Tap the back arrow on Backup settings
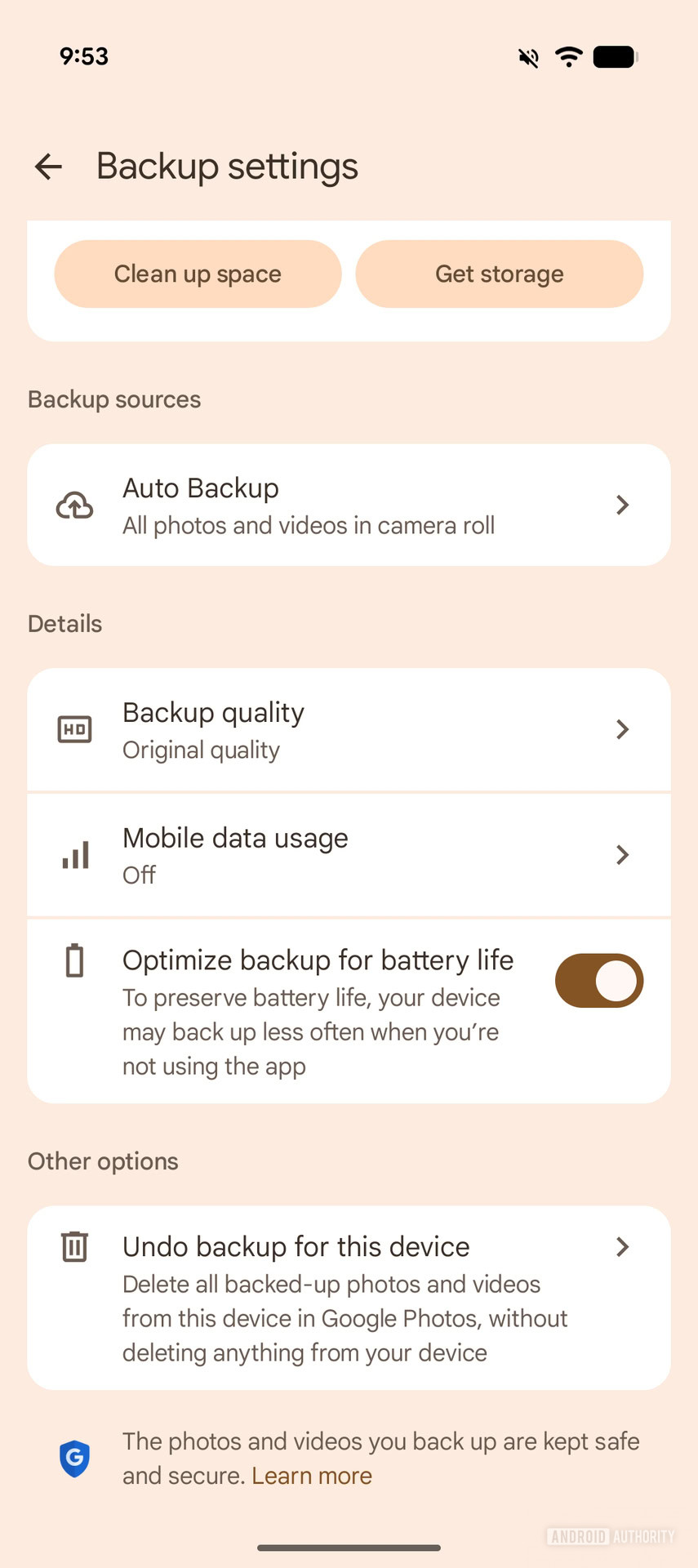 tap(48, 167)
